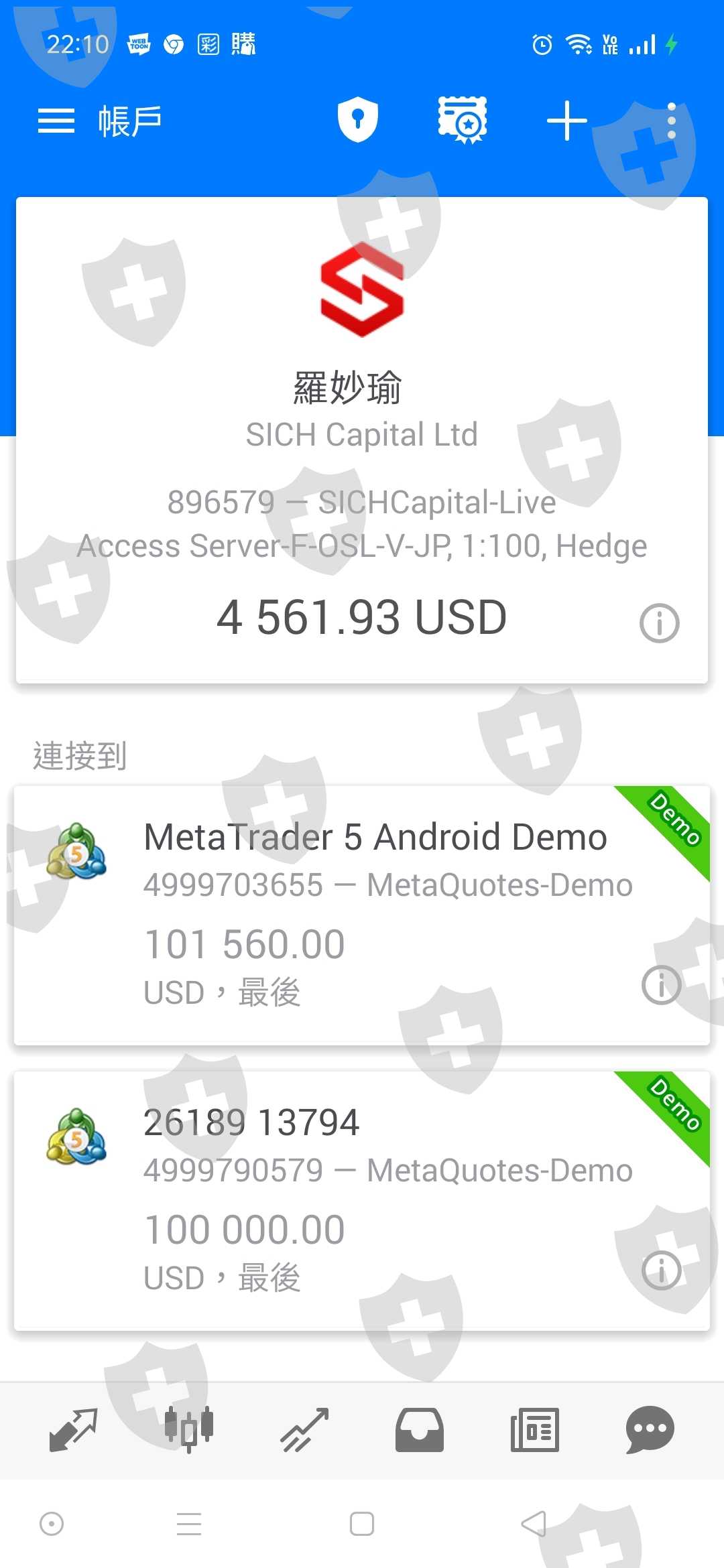Show info for account 26189 13794

[x=661, y=1270]
